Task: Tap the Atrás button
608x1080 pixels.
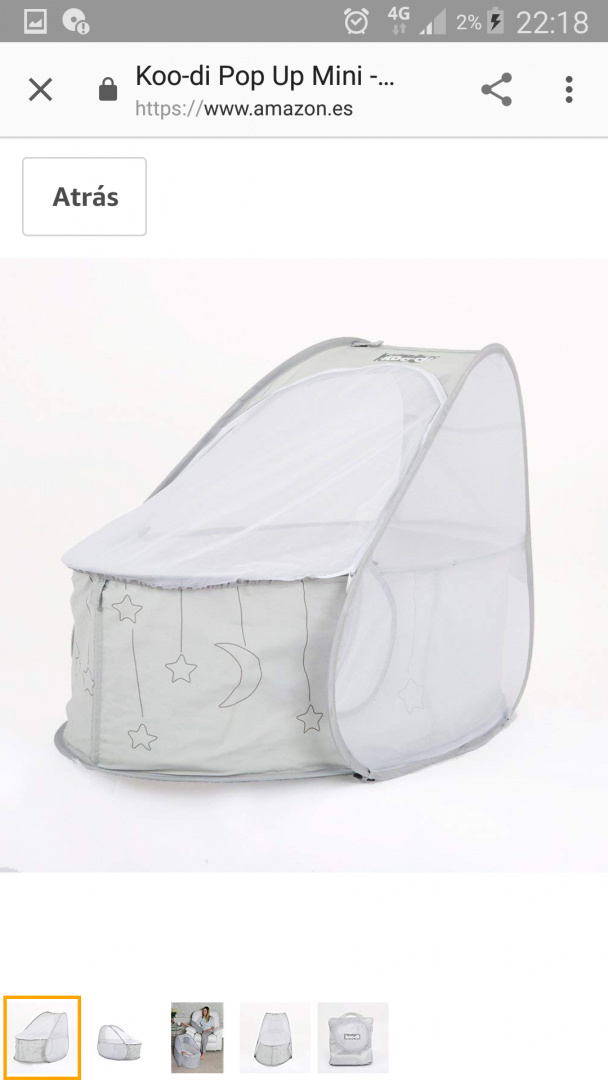Action: [x=85, y=196]
